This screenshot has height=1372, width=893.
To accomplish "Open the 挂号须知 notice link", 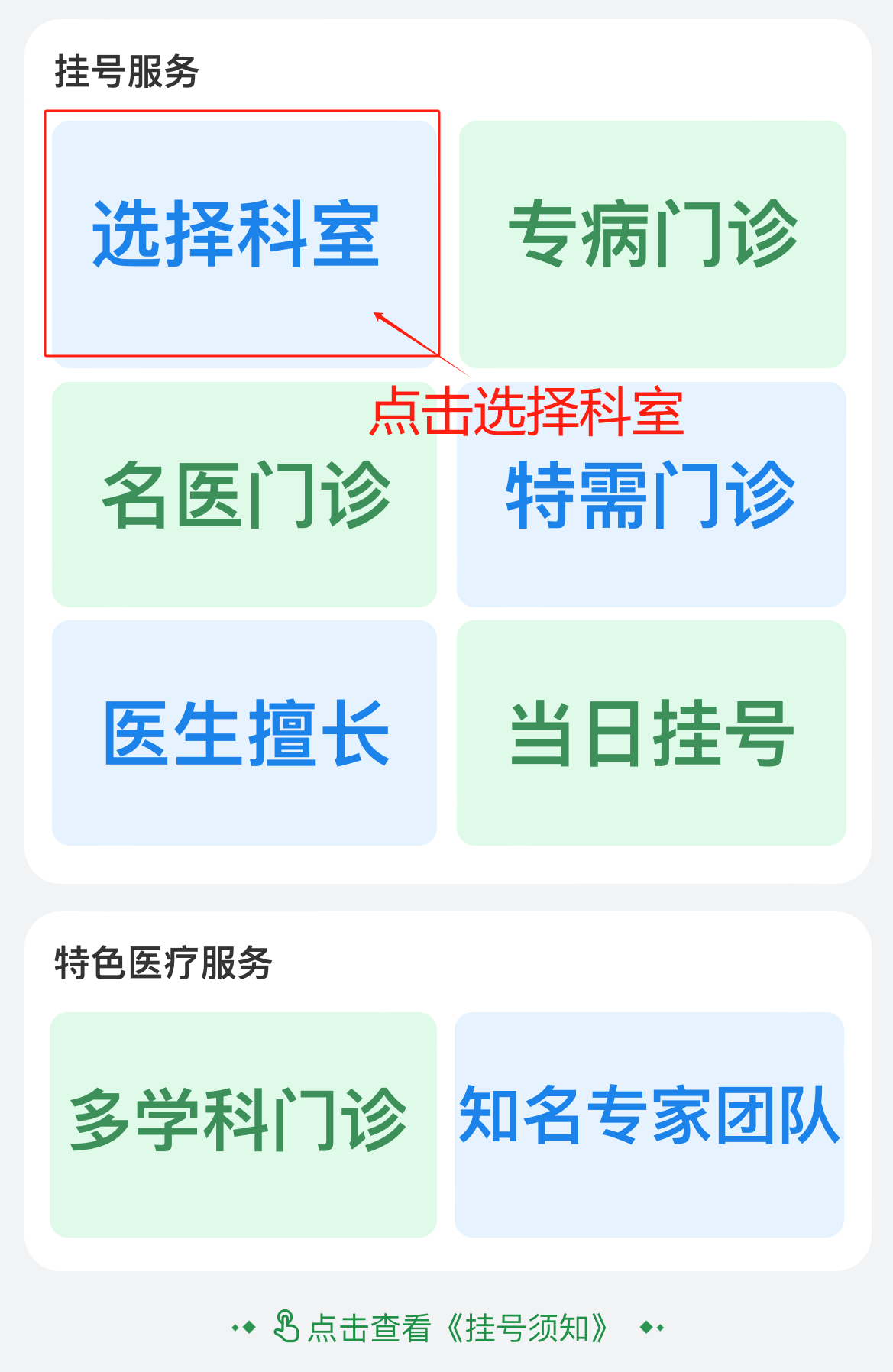I will click(447, 1328).
